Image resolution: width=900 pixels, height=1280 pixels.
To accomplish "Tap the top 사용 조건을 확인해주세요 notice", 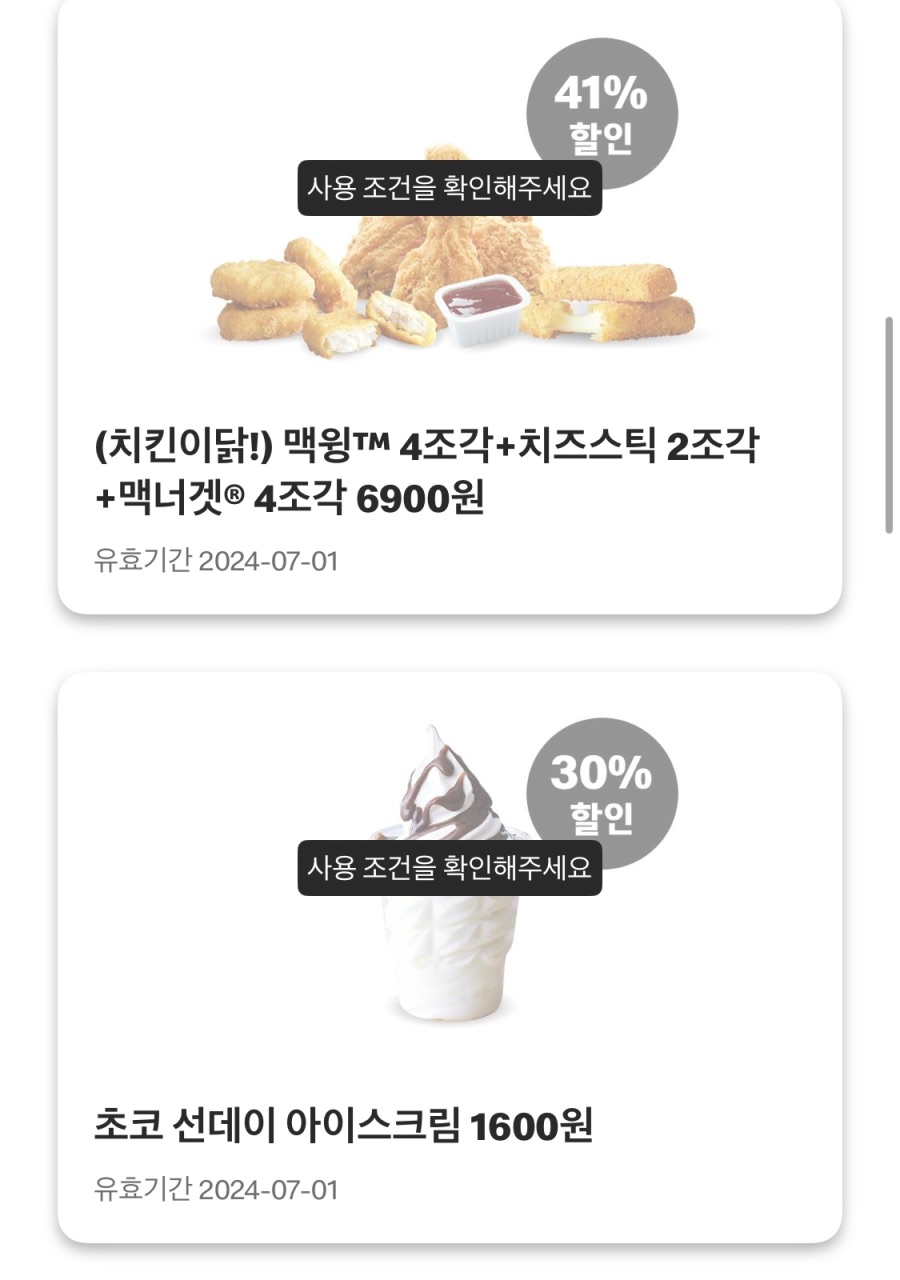I will coord(450,188).
